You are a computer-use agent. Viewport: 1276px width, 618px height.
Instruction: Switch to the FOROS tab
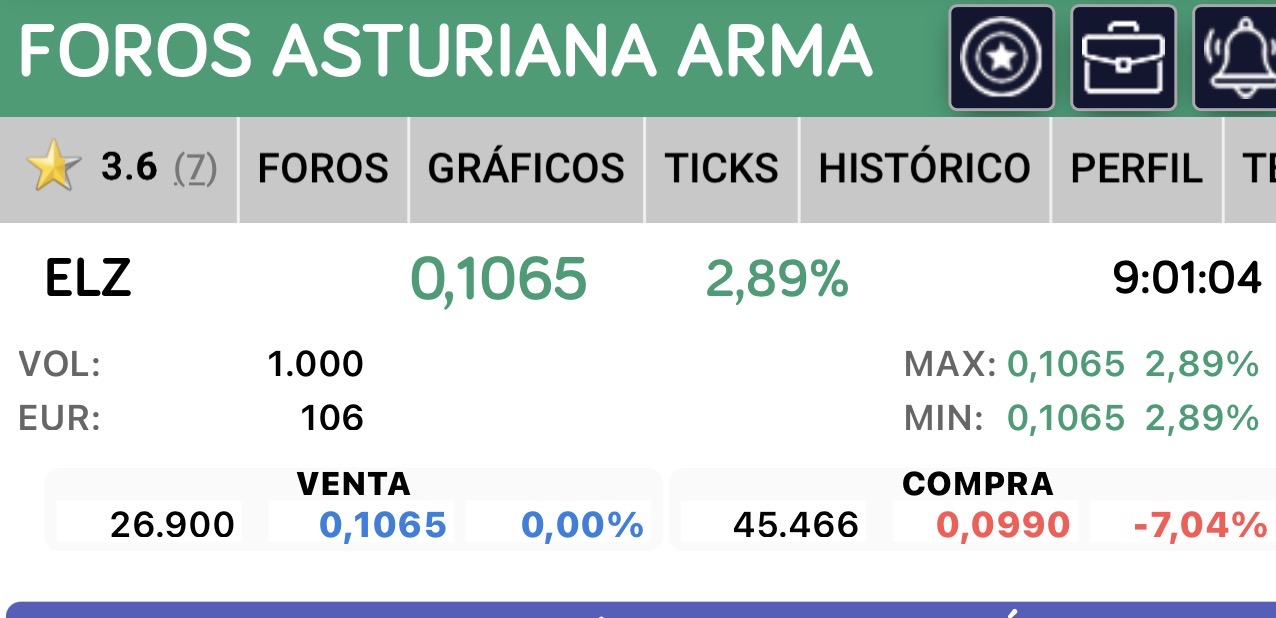pos(323,168)
